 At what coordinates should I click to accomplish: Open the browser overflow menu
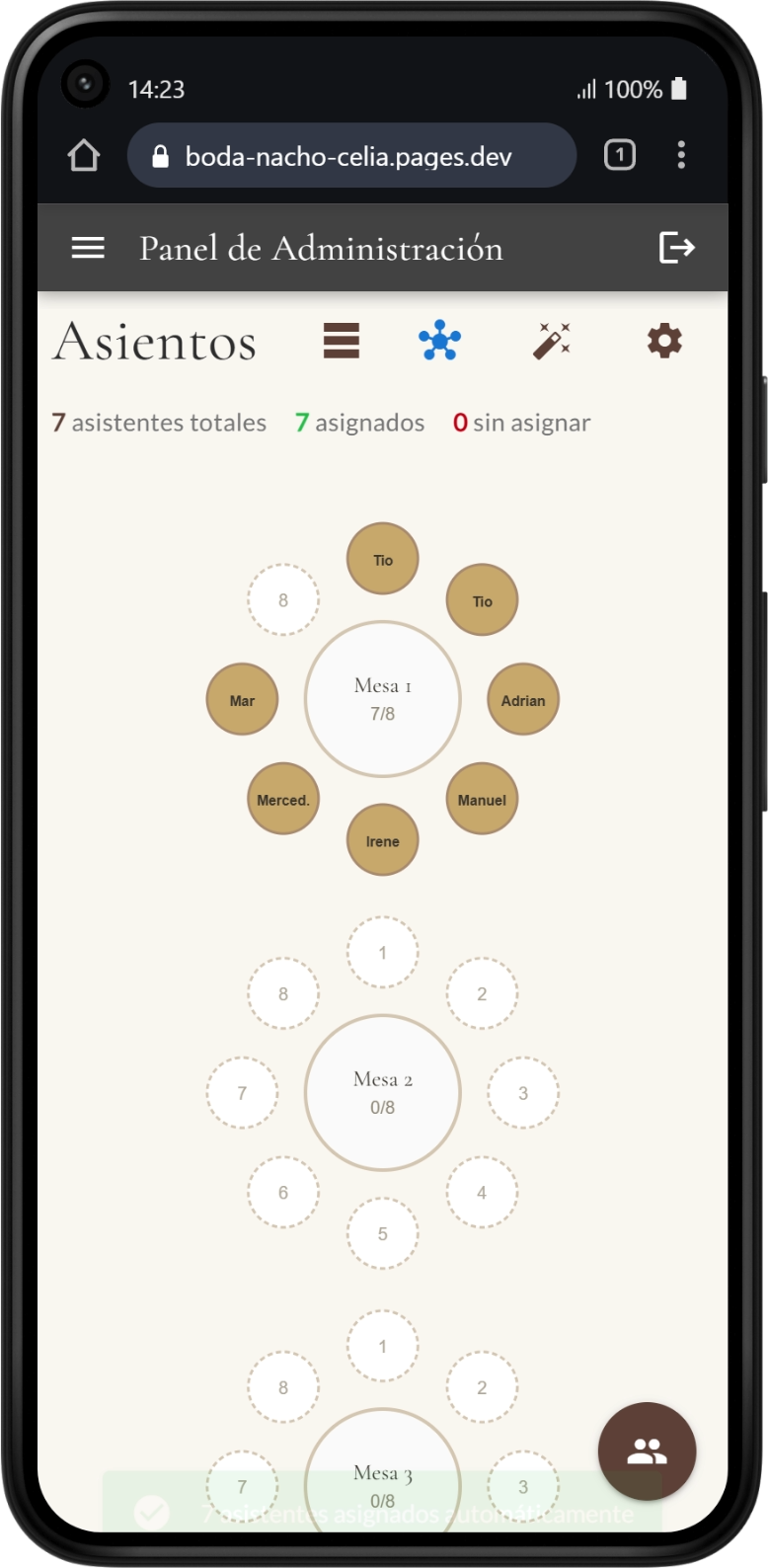point(681,155)
